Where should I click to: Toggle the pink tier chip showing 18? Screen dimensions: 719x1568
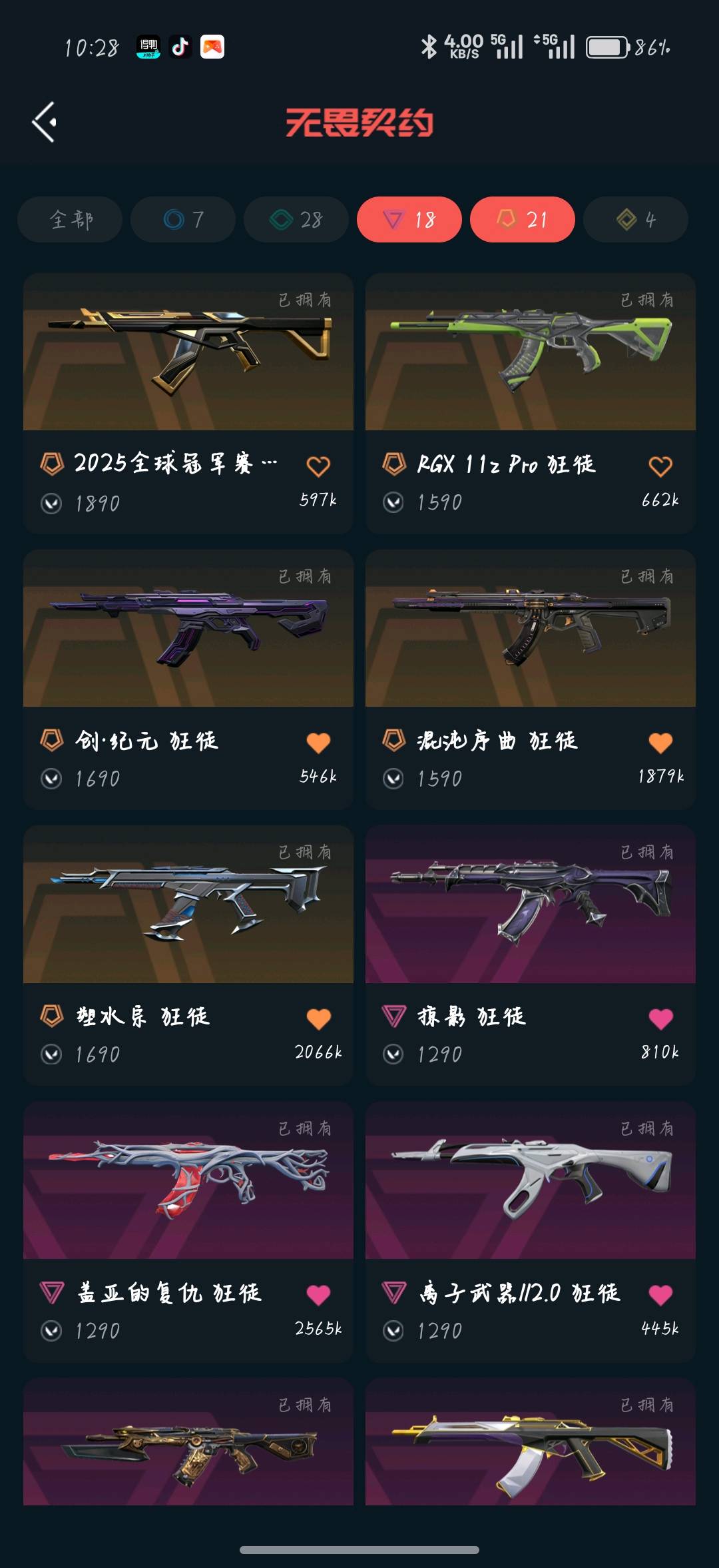(409, 219)
